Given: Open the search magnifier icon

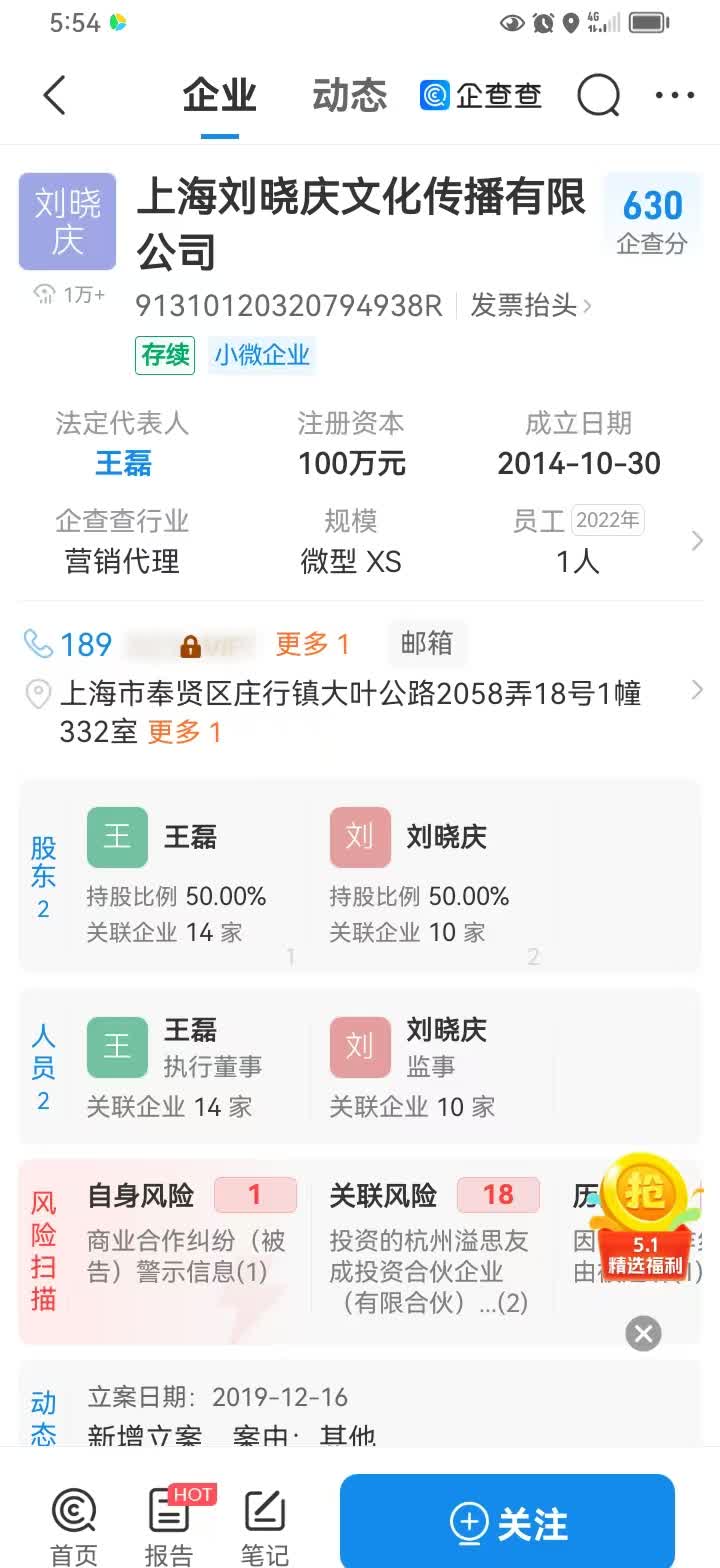Looking at the screenshot, I should pos(598,96).
